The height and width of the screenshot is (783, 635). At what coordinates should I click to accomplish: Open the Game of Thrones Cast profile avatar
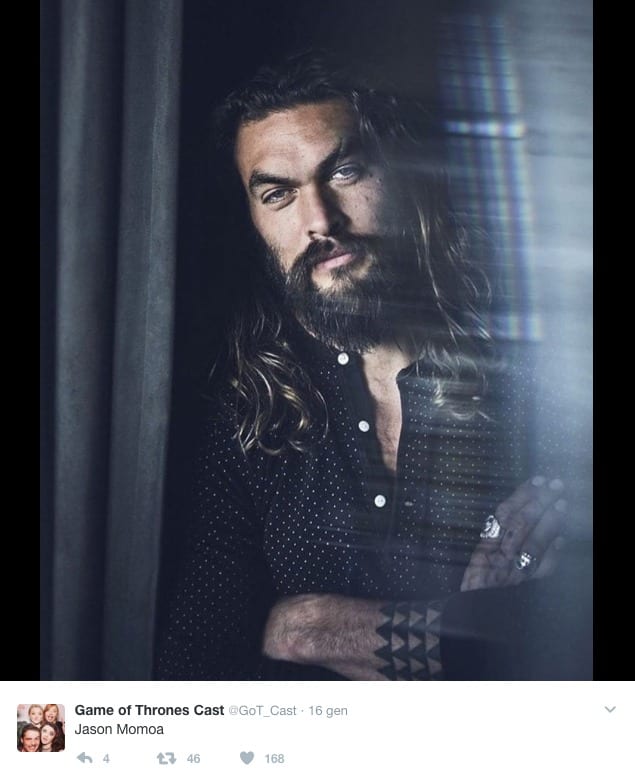(x=41, y=727)
